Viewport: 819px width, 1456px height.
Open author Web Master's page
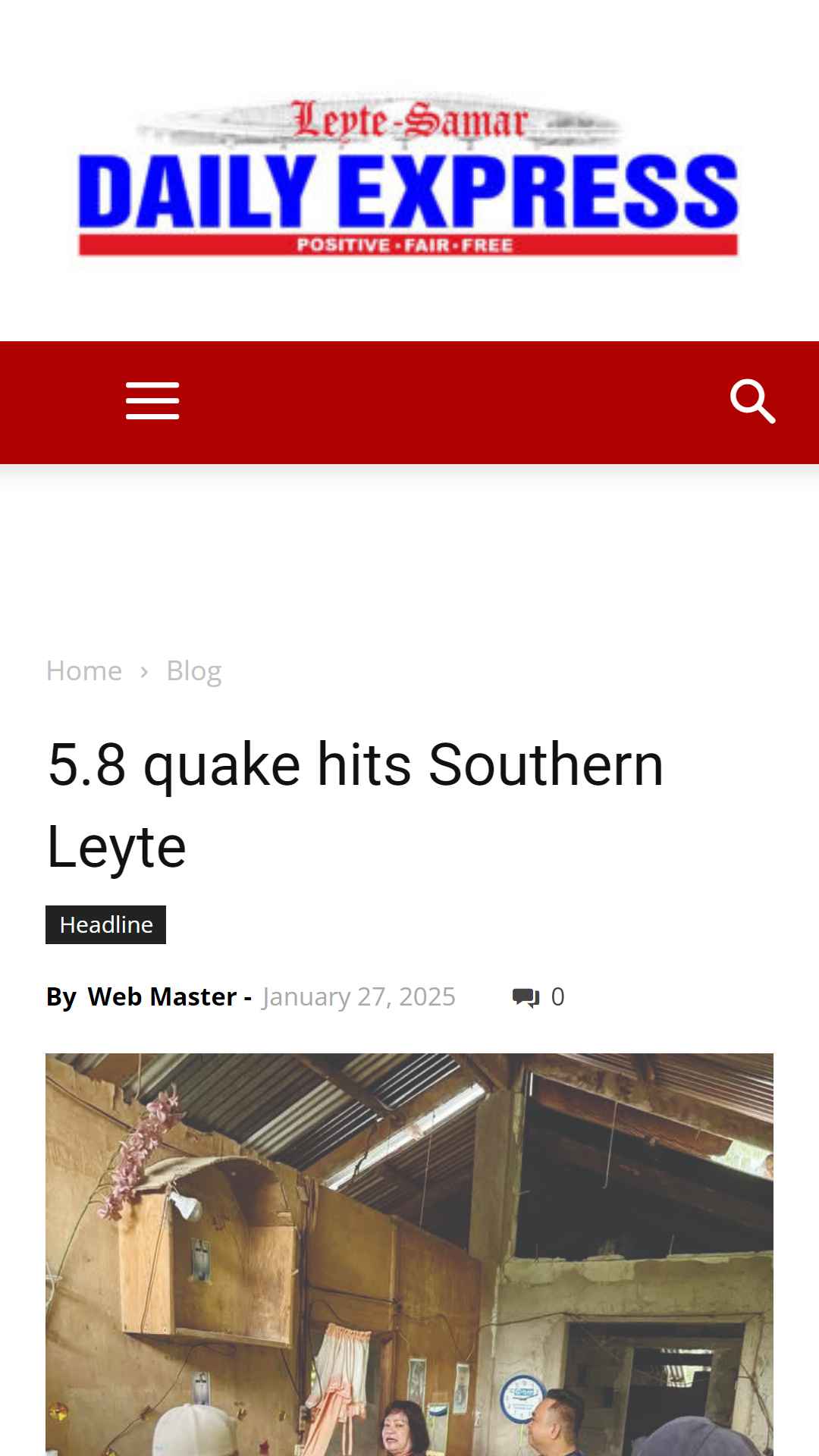click(x=162, y=996)
